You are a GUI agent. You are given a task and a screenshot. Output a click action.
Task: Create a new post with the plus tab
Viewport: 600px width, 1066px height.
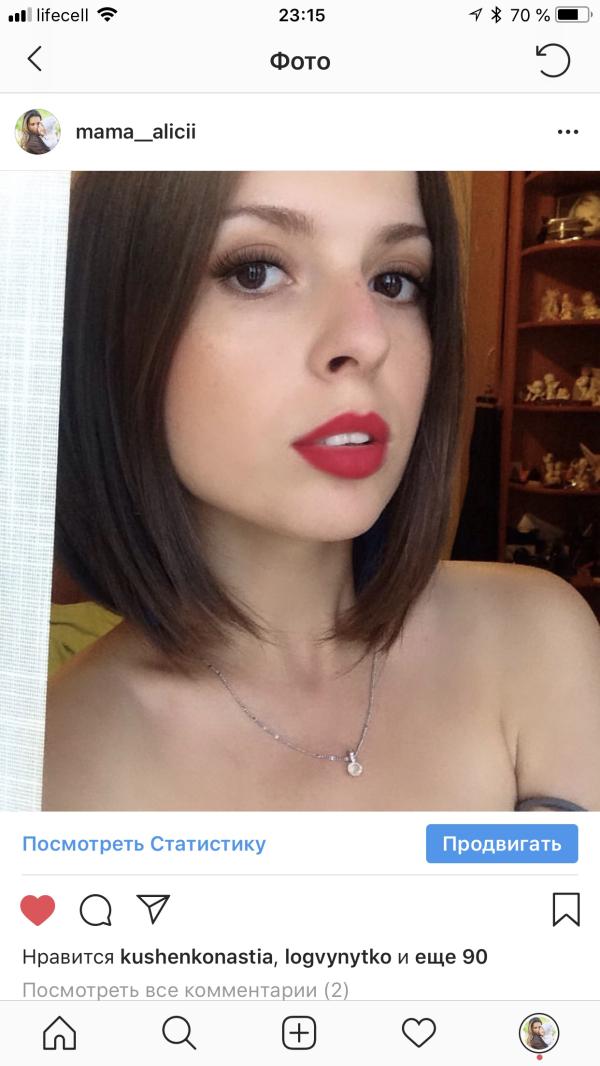tap(299, 1032)
